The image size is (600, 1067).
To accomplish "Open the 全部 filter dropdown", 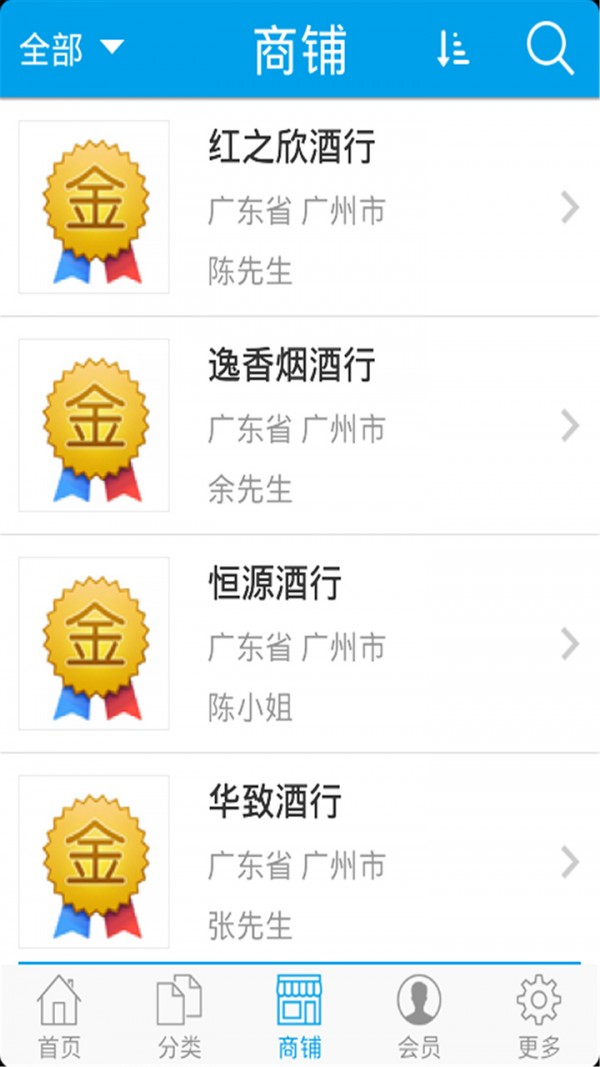I will (x=71, y=48).
